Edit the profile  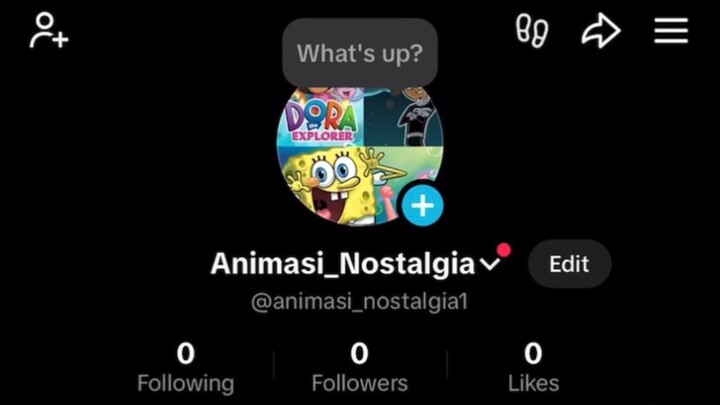click(x=569, y=264)
